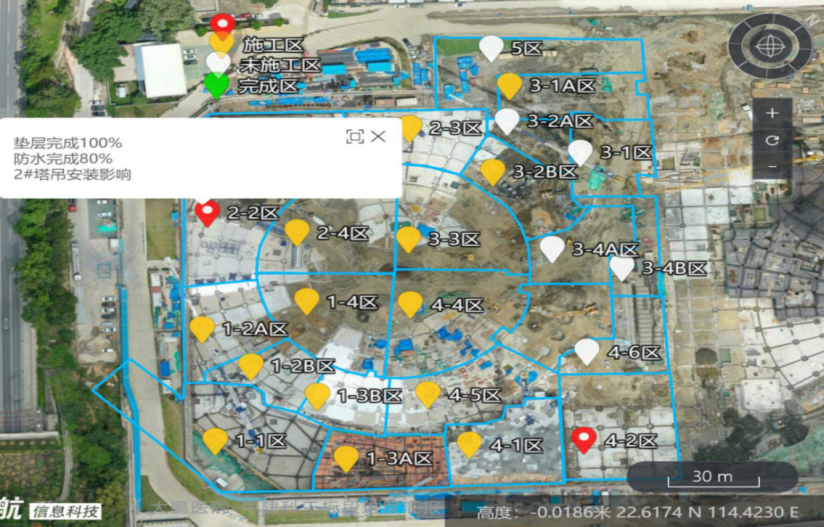Select the red 4-2区 marker

pyautogui.click(x=584, y=438)
